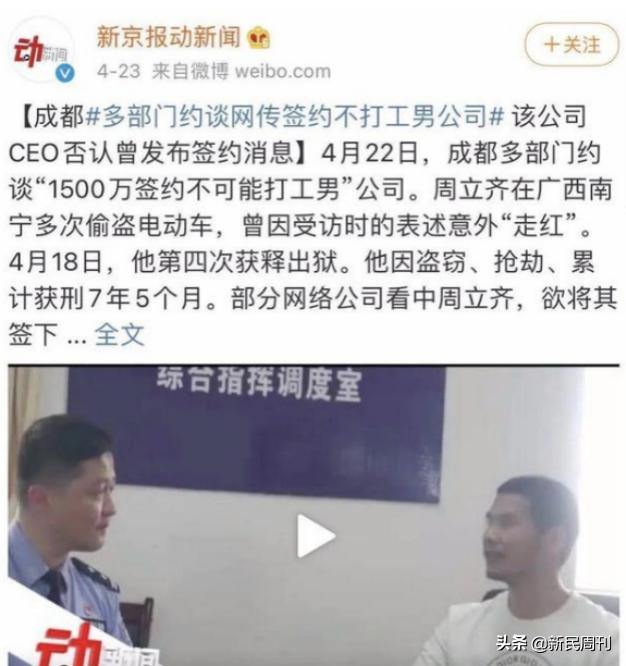The image size is (626, 666).
Task: Expand the post with 全文
Action: tap(121, 335)
